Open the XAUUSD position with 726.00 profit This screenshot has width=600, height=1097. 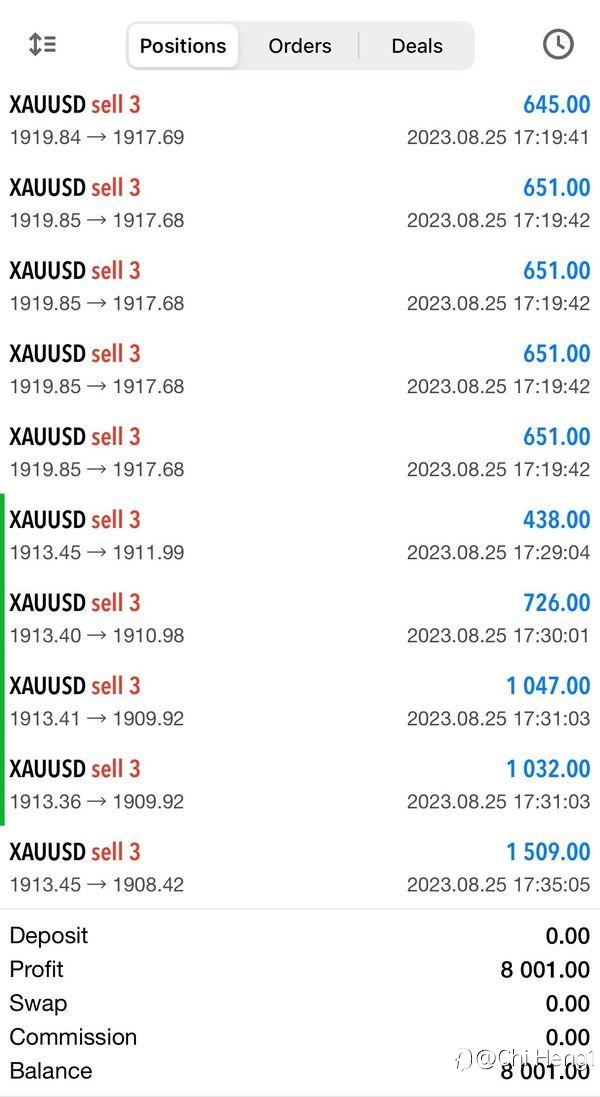[x=300, y=618]
